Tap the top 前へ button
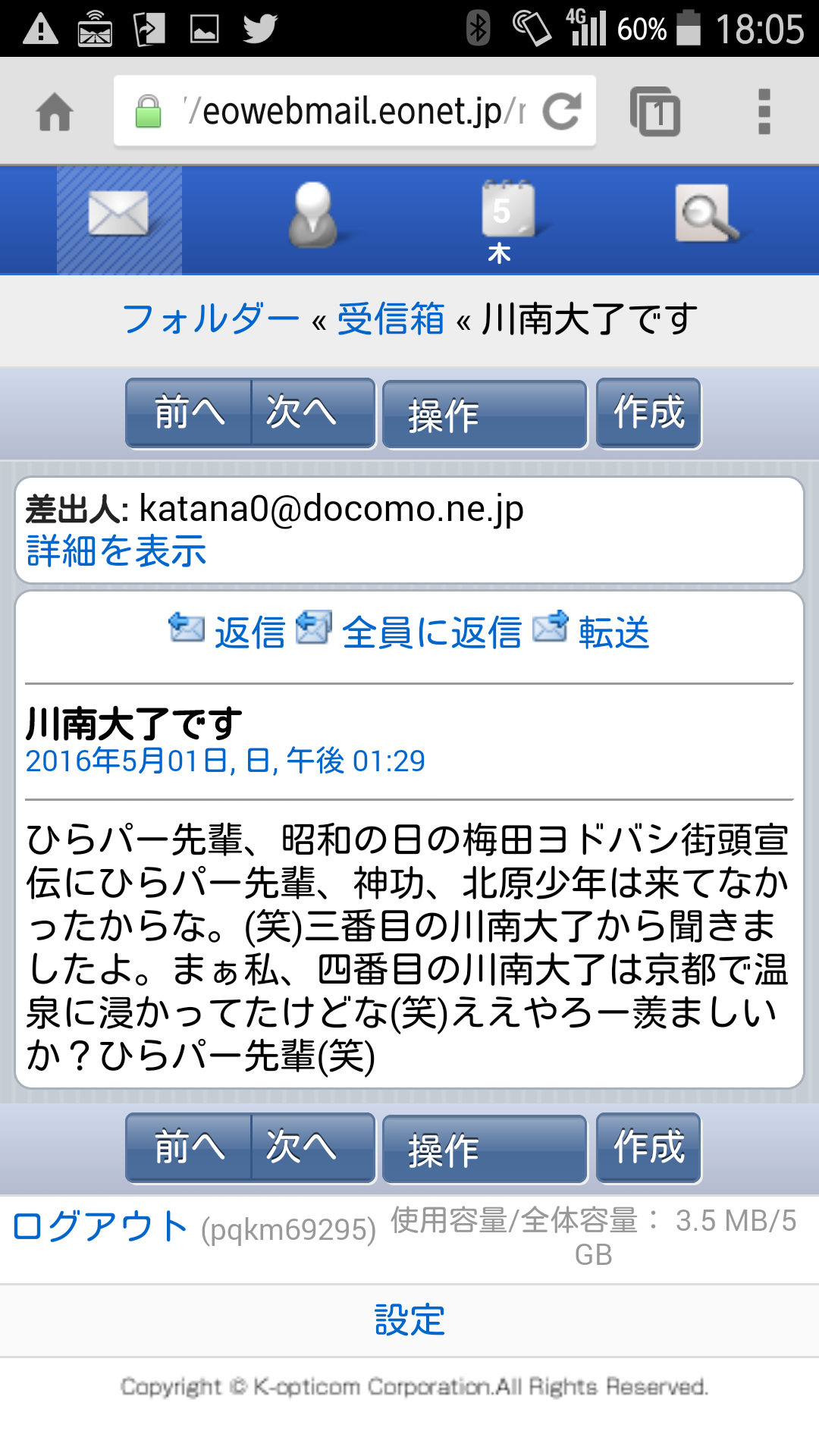This screenshot has height=1456, width=819. pos(189,413)
